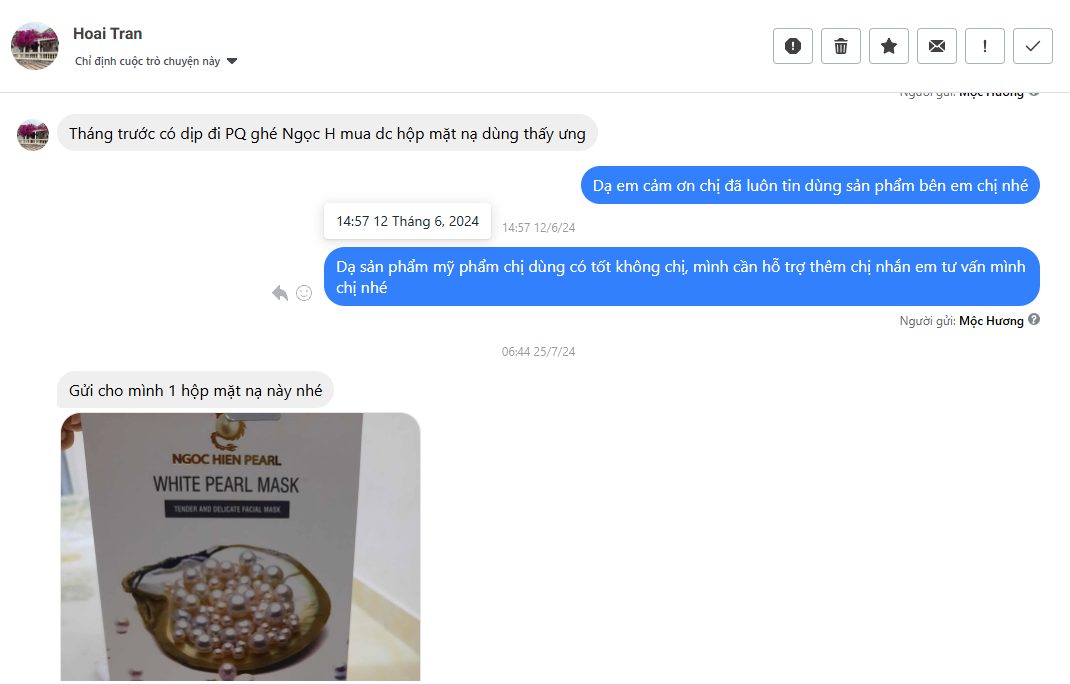Reply to the 'Dạ sản phẩm mỹ phẩm' message
The height and width of the screenshot is (684, 1070).
tap(280, 293)
